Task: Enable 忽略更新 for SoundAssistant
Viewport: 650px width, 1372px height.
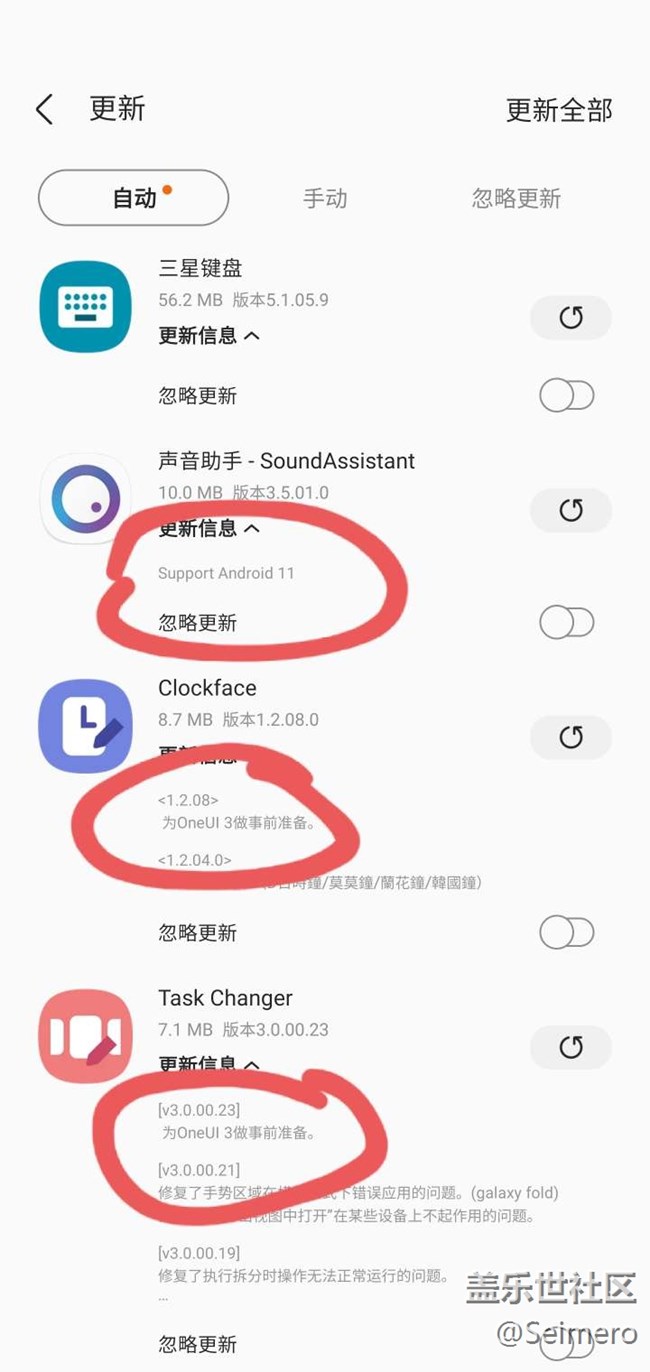Action: click(567, 623)
